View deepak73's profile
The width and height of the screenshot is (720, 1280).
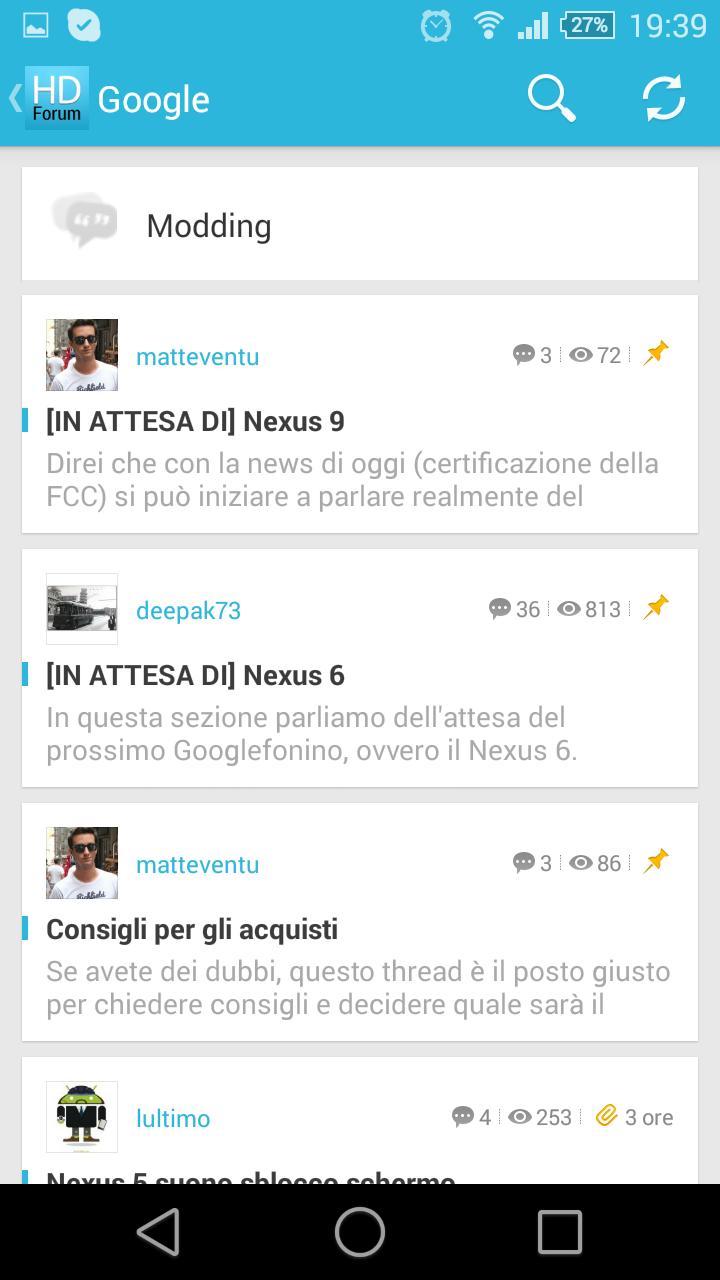(x=188, y=610)
